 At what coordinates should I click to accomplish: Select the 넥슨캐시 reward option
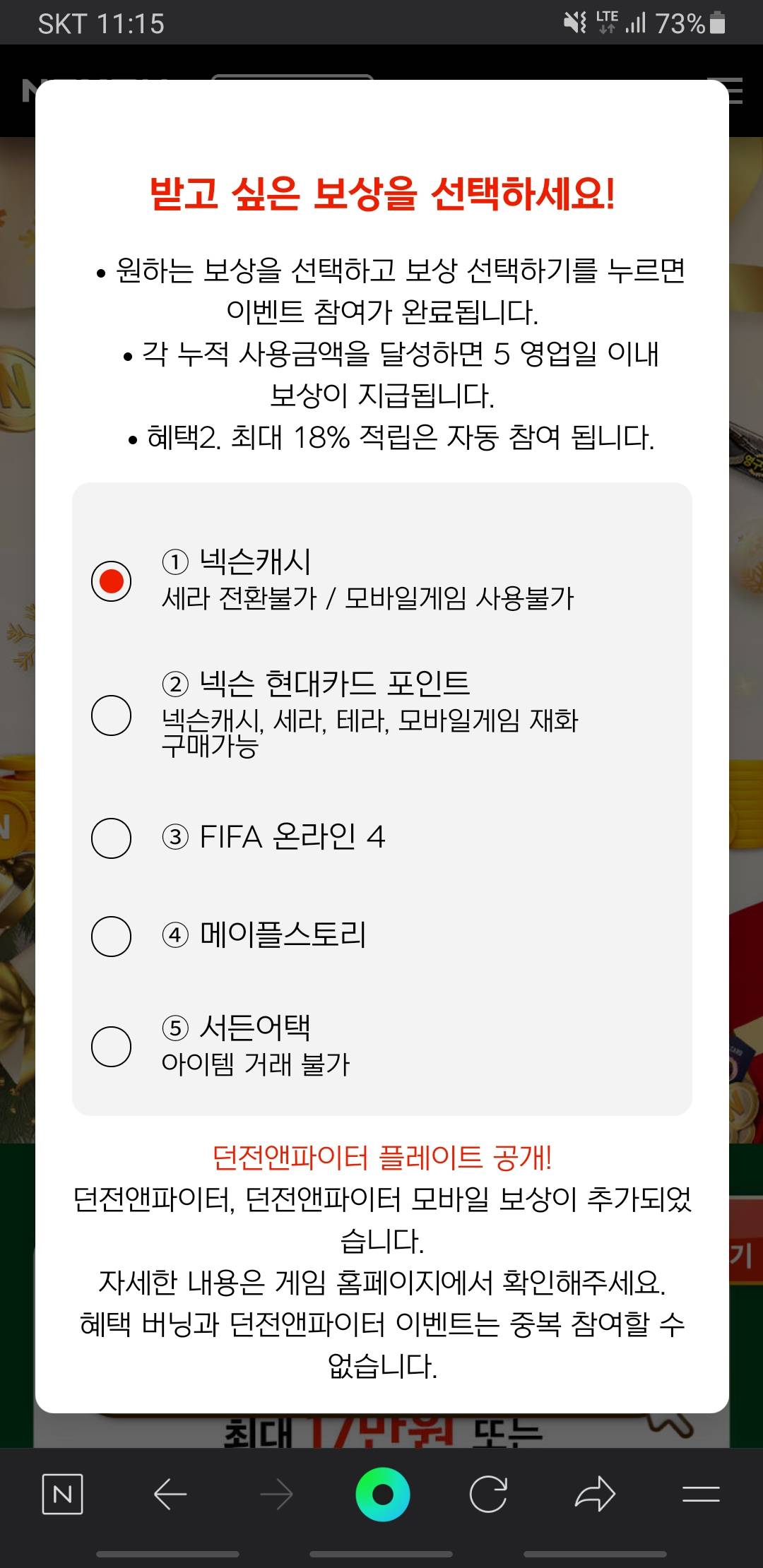click(111, 581)
